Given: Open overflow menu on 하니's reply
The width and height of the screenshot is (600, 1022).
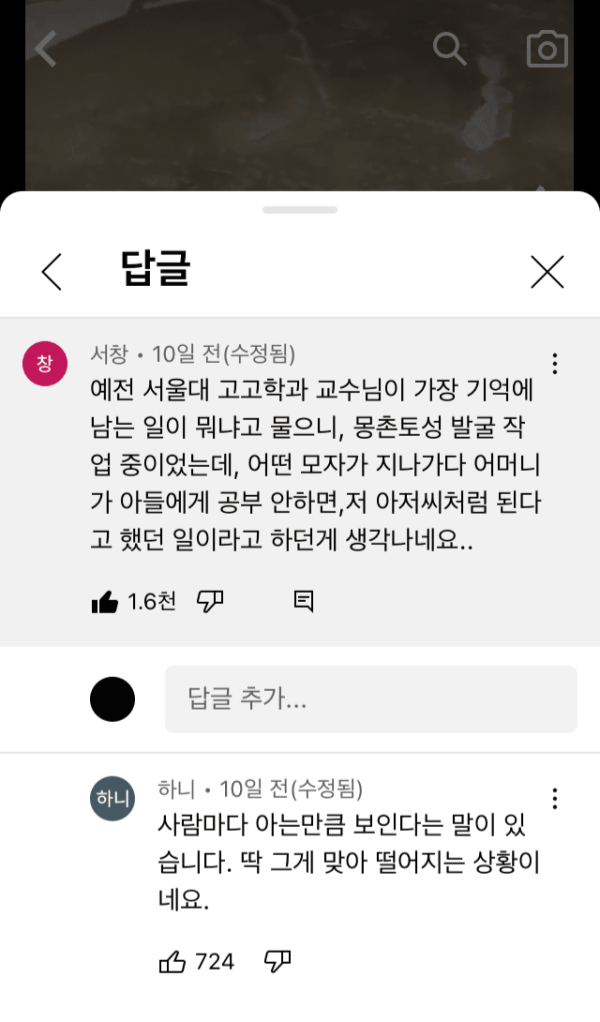Looking at the screenshot, I should point(555,798).
